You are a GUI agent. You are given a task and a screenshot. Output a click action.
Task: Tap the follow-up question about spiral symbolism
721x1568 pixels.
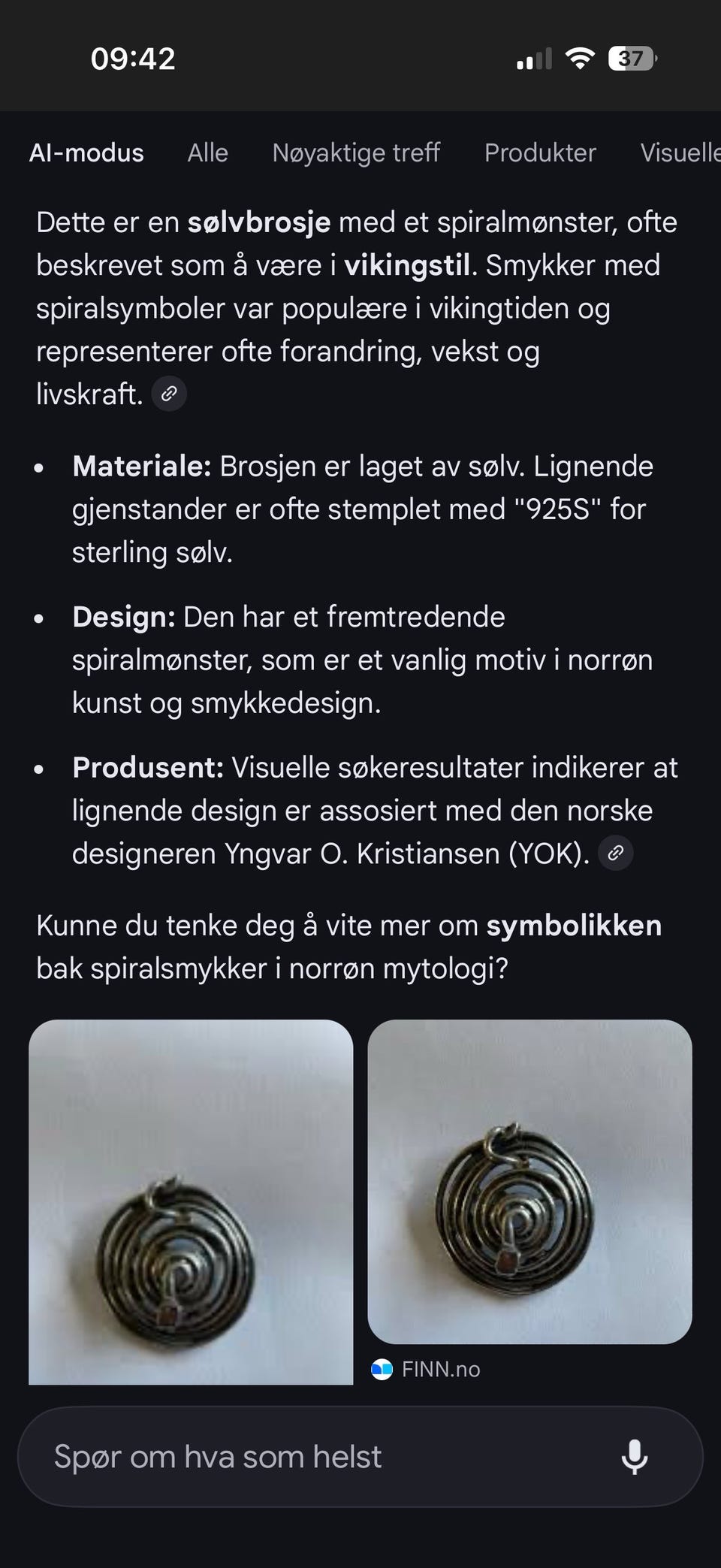click(350, 947)
